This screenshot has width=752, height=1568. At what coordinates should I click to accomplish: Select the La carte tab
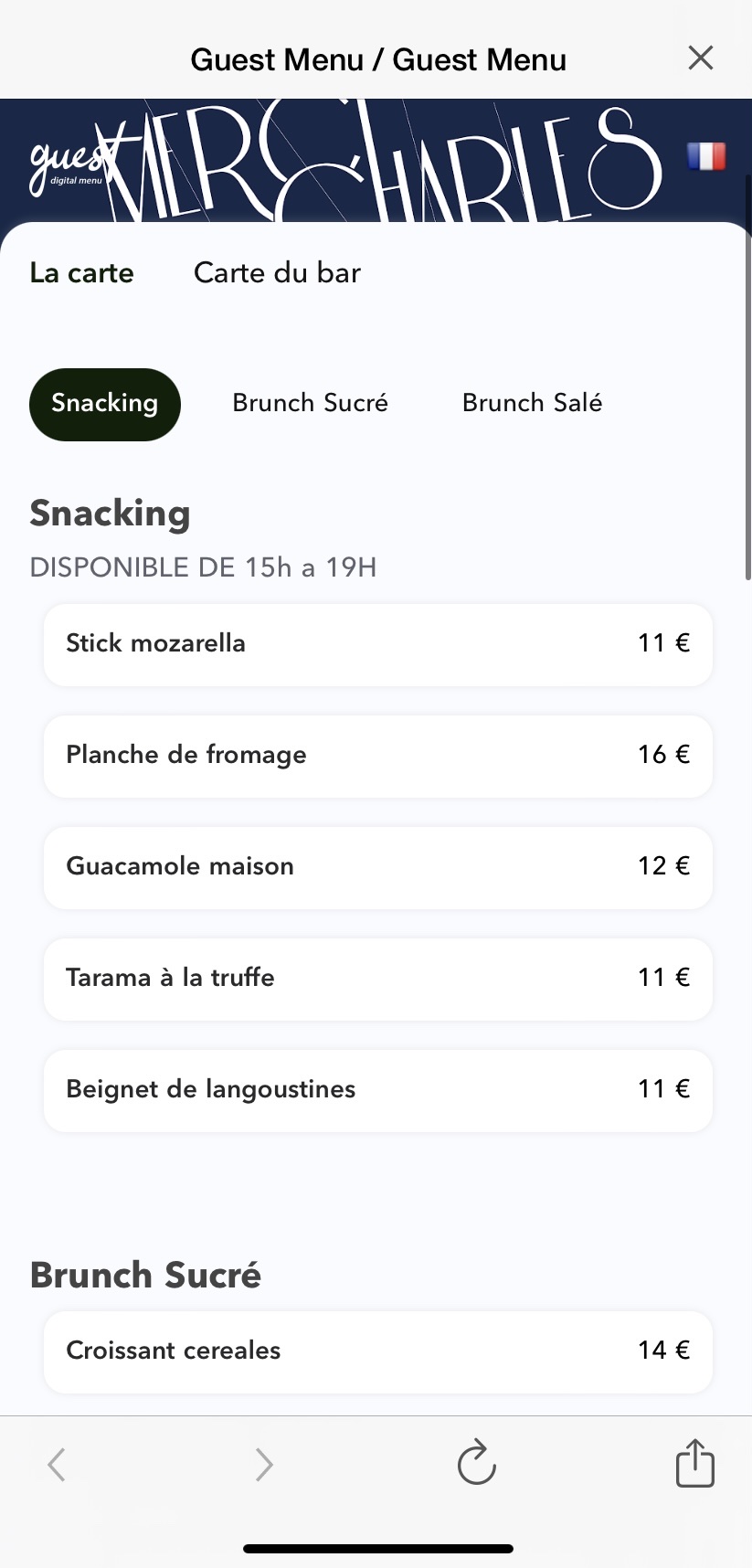tap(81, 272)
